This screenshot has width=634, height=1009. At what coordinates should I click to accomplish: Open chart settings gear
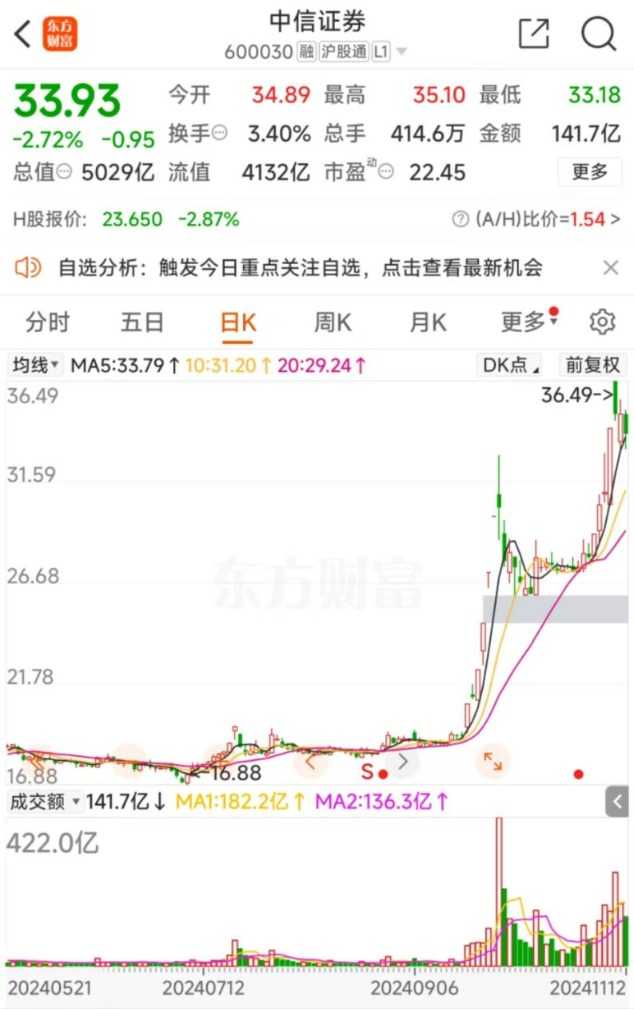coord(601,322)
